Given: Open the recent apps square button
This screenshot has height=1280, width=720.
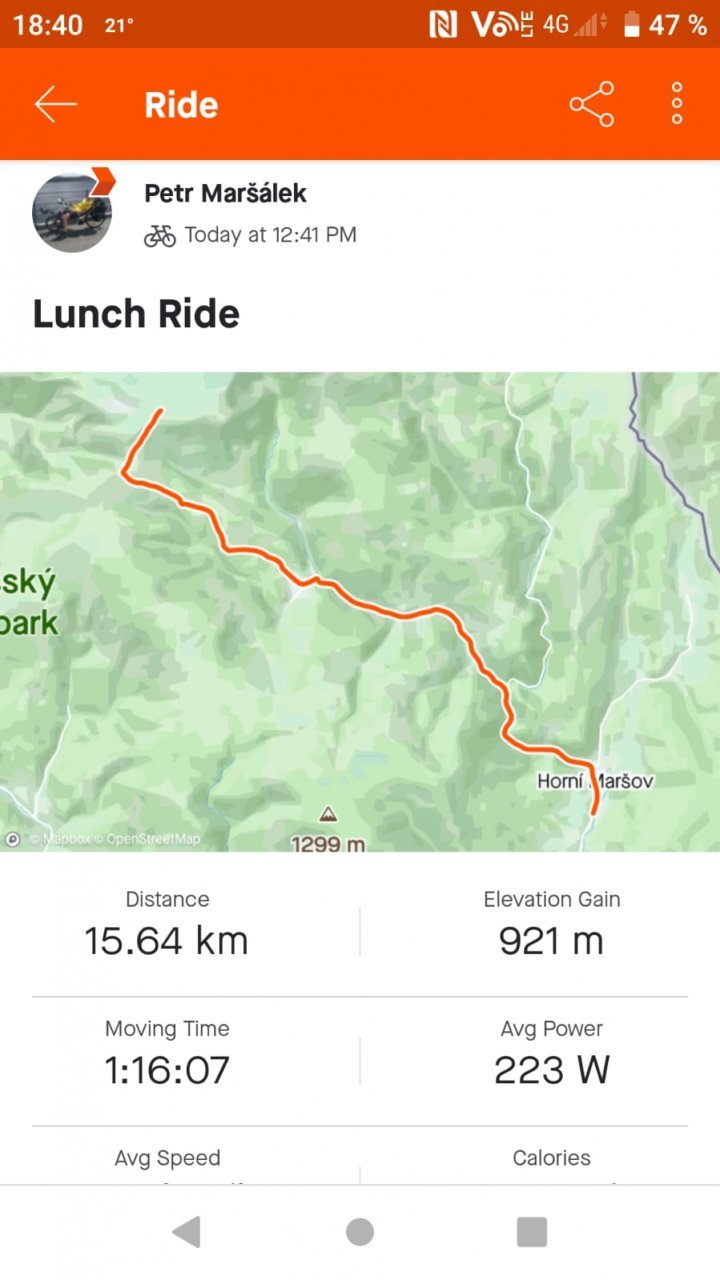Looking at the screenshot, I should (x=532, y=1232).
